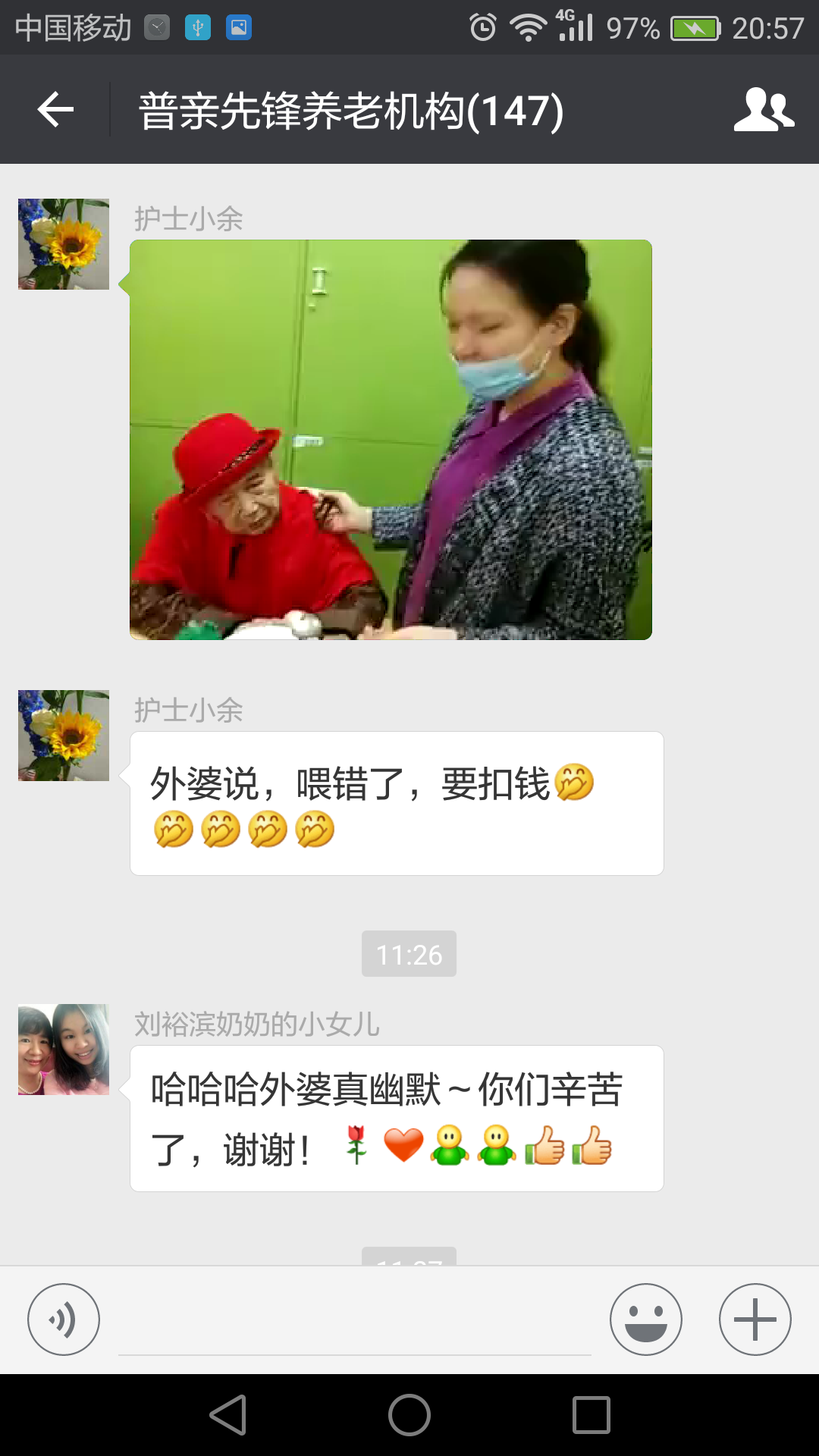819x1456 pixels.
Task: Tap 刘裕滨奶奶的小女儿's profile avatar
Action: point(64,1050)
